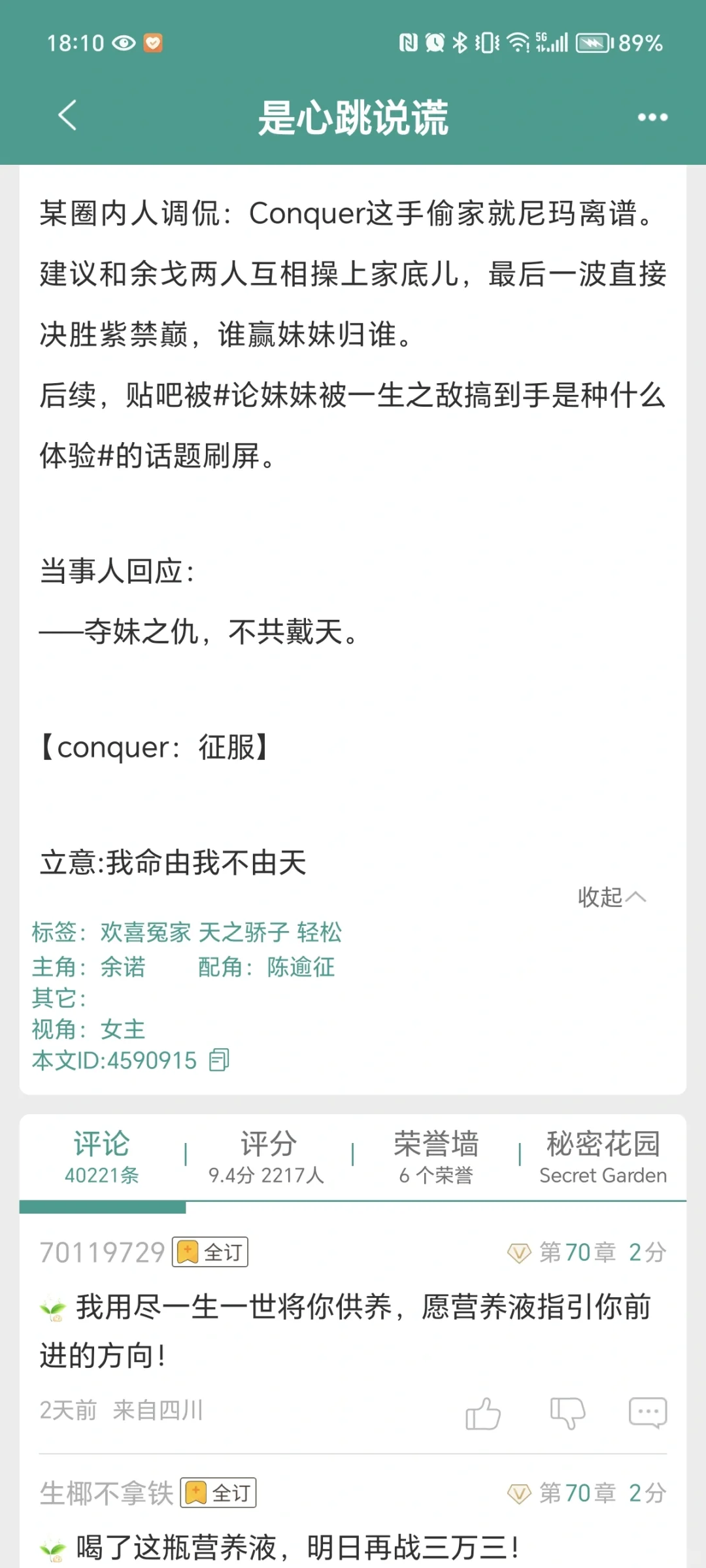
Task: Dislike the comment by 70119729
Action: pyautogui.click(x=567, y=1414)
